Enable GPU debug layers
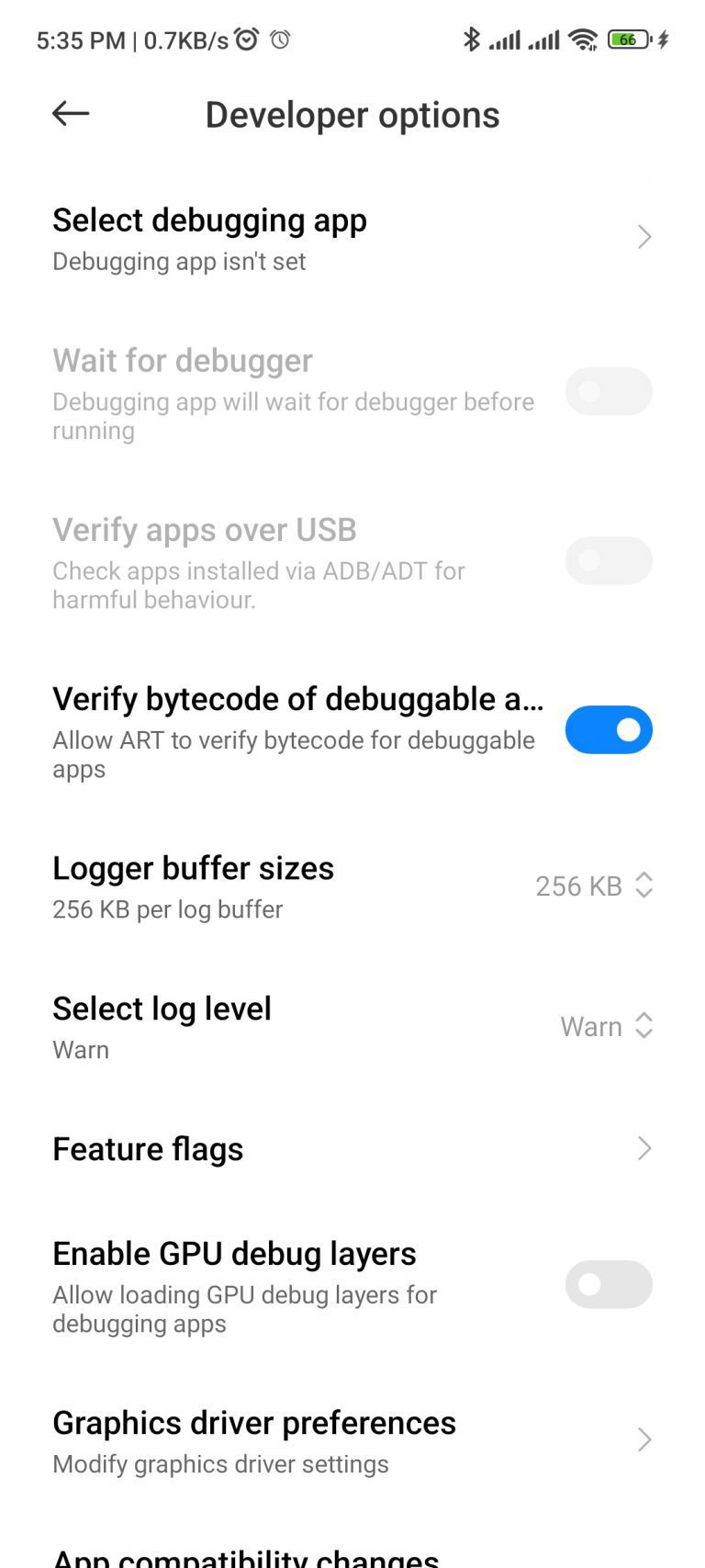Viewport: 705px width, 1568px height. (x=608, y=1284)
